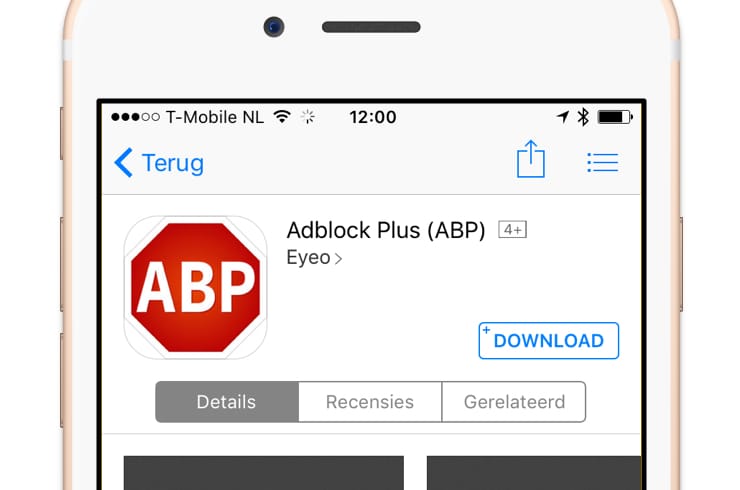The image size is (740, 490).
Task: Share the Adblock Plus app
Action: (x=531, y=160)
